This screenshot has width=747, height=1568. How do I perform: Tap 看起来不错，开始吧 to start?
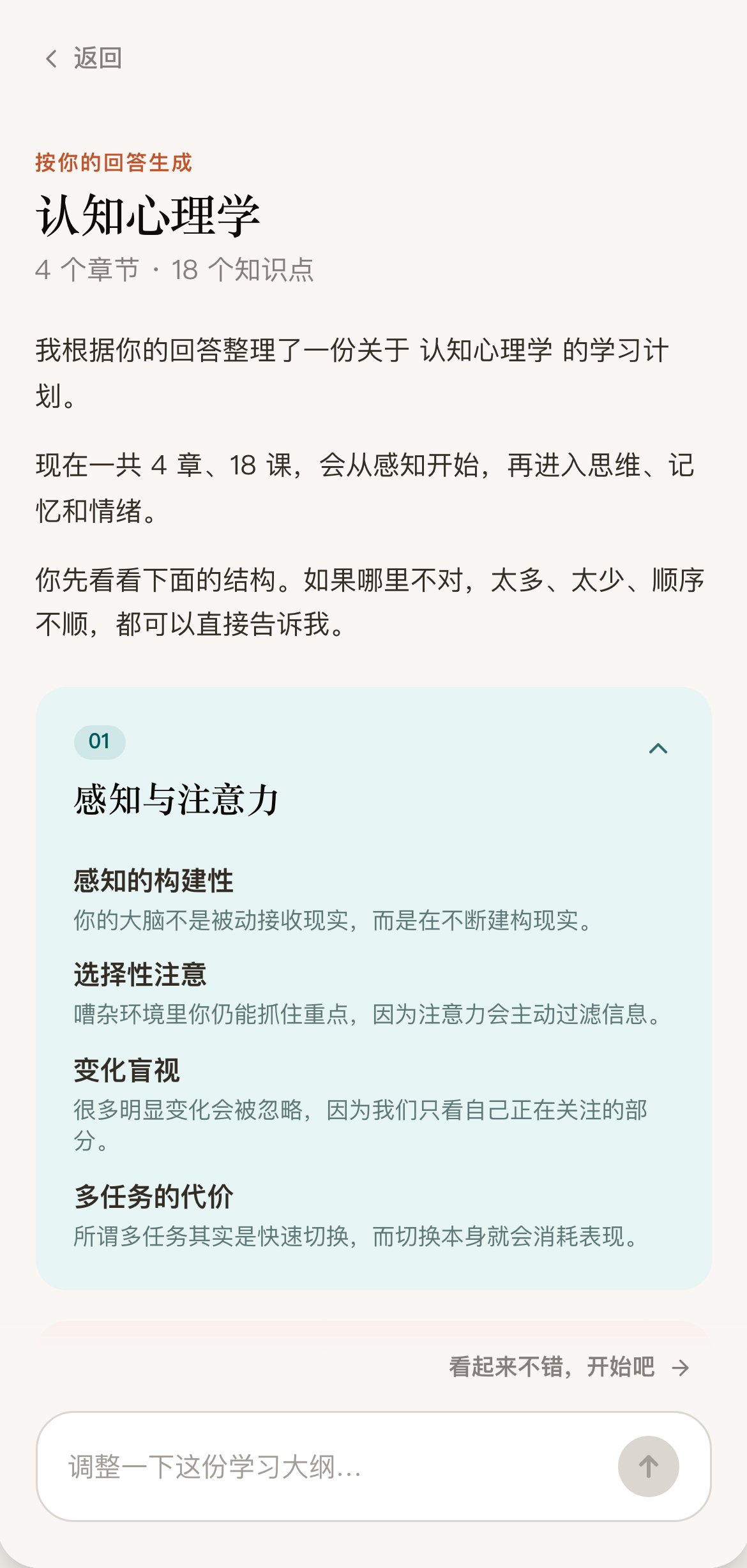[570, 1367]
